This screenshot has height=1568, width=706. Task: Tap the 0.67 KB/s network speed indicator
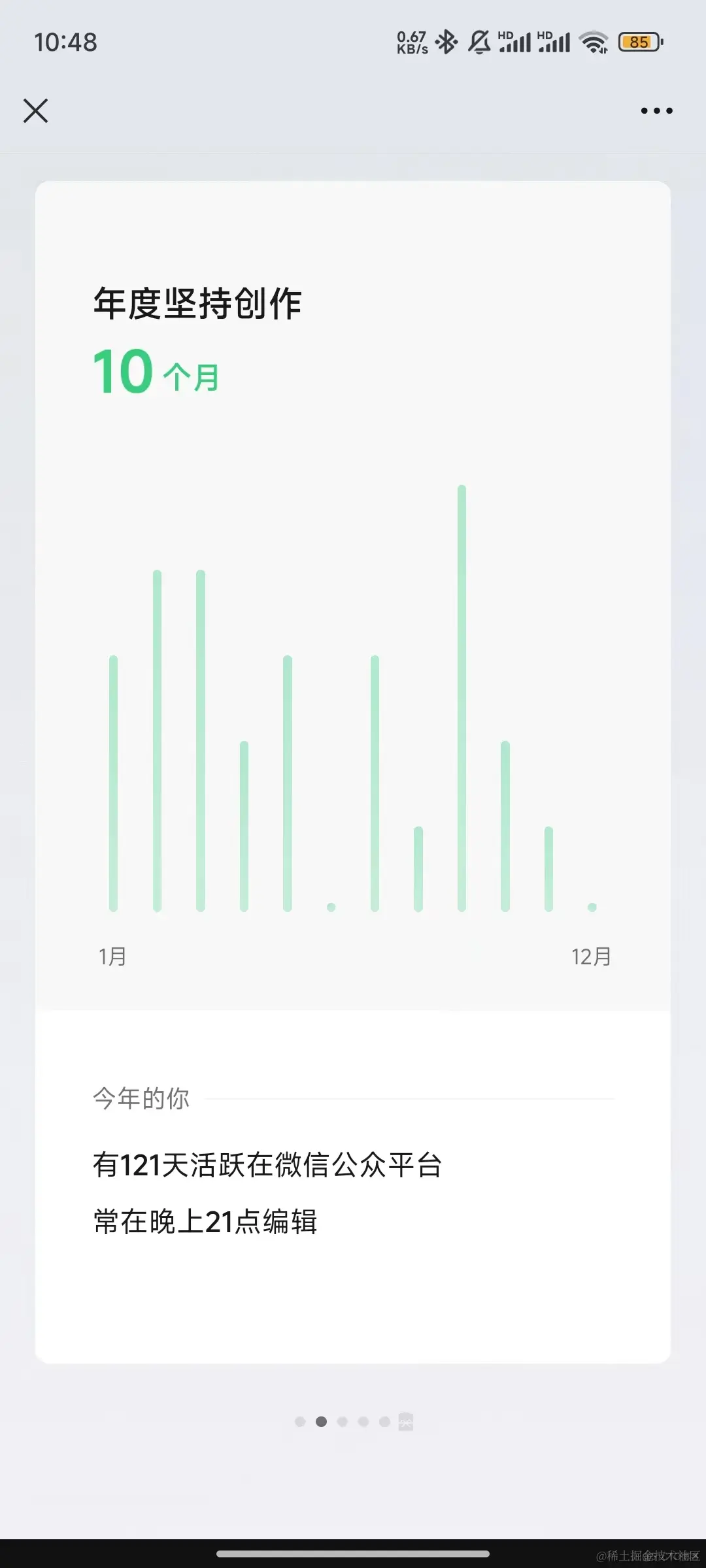[x=411, y=41]
